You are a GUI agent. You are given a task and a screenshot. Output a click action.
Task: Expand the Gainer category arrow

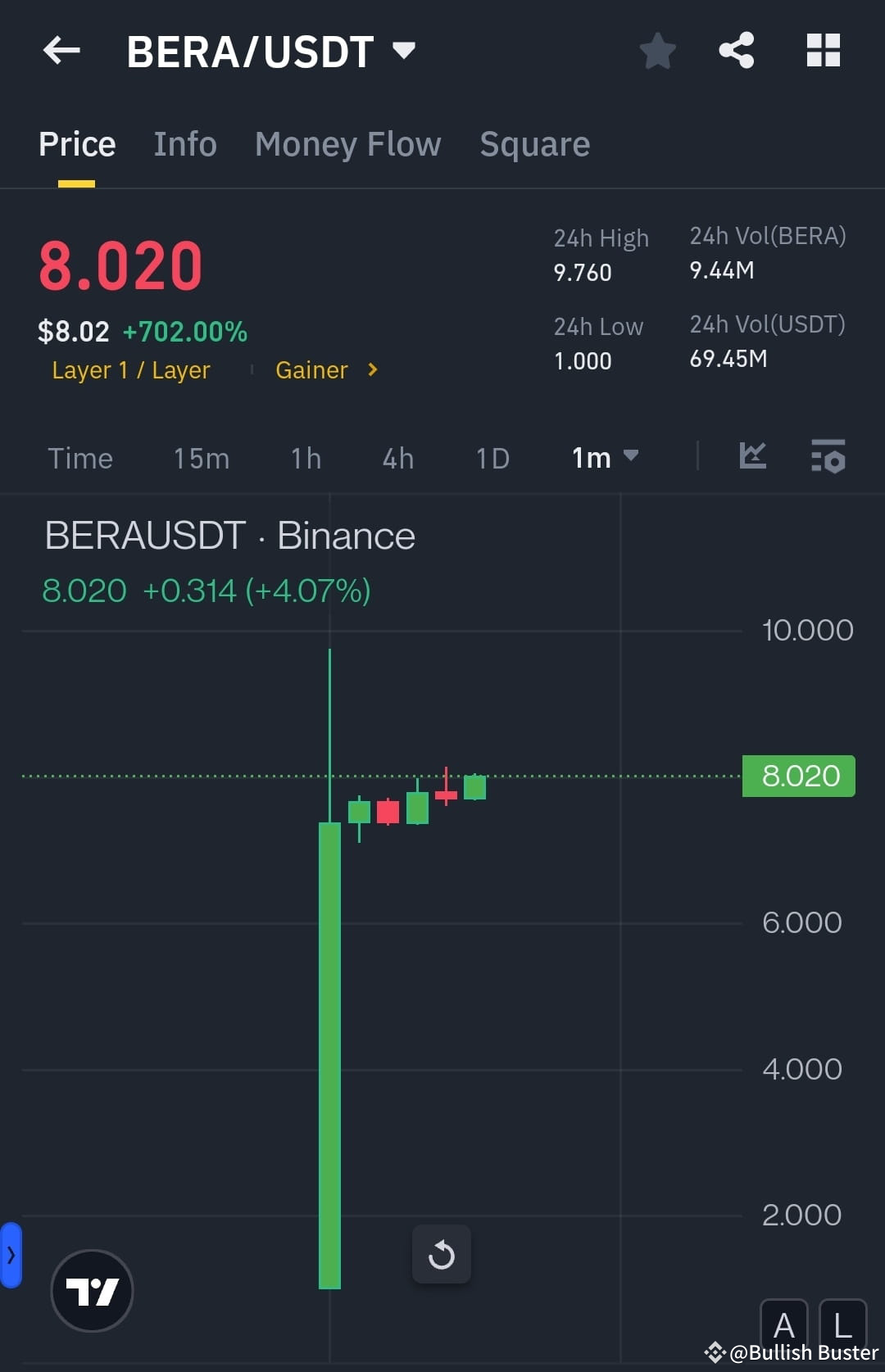click(x=371, y=369)
